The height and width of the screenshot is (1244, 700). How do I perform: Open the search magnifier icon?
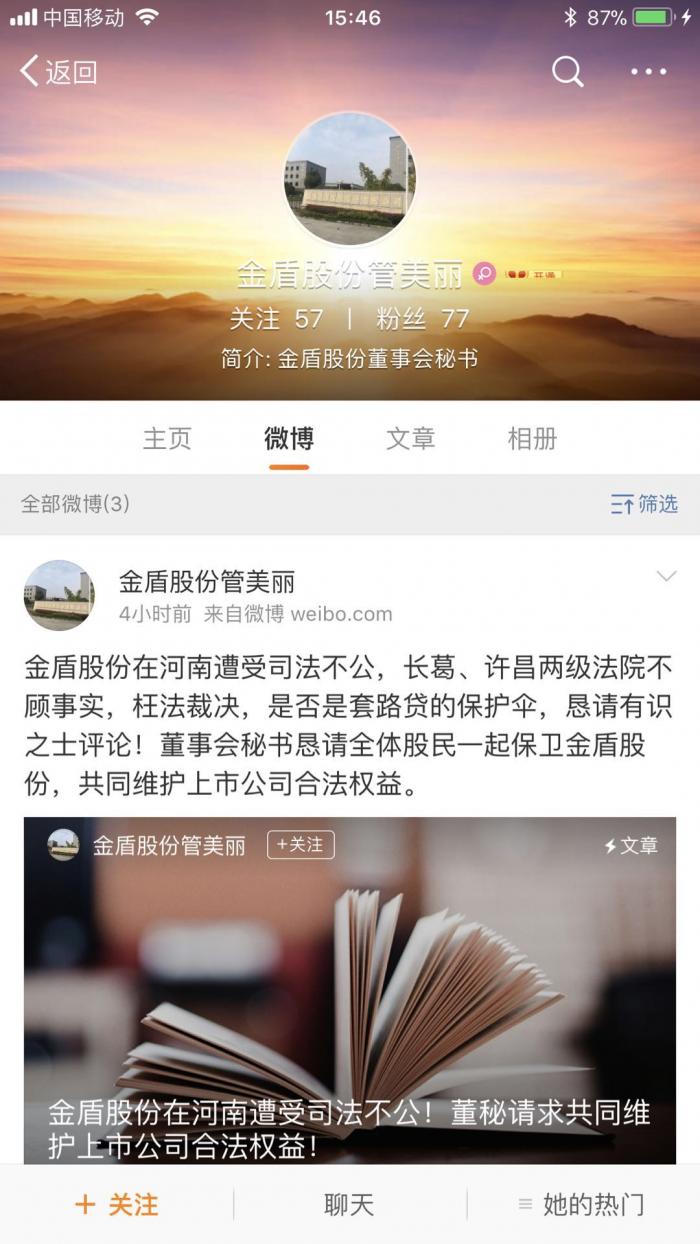(x=567, y=71)
